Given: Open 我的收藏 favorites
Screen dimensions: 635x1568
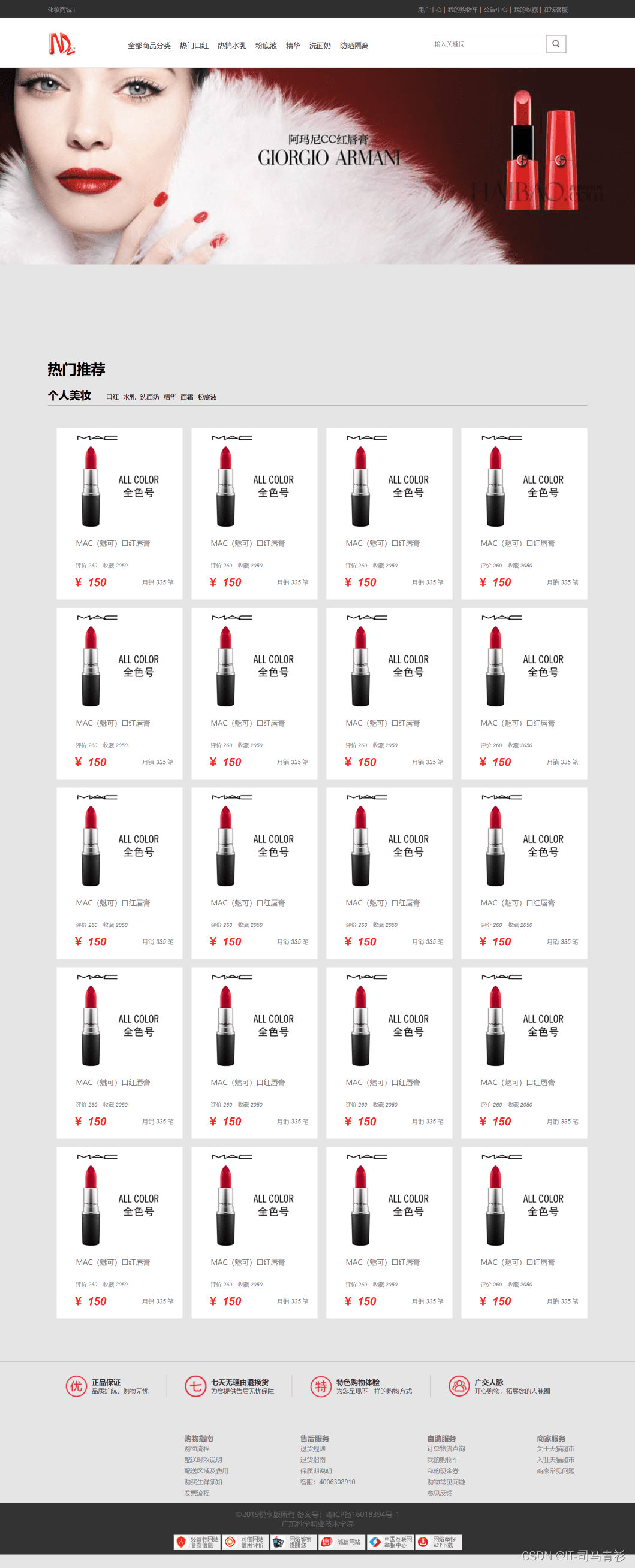Looking at the screenshot, I should pyautogui.click(x=525, y=10).
